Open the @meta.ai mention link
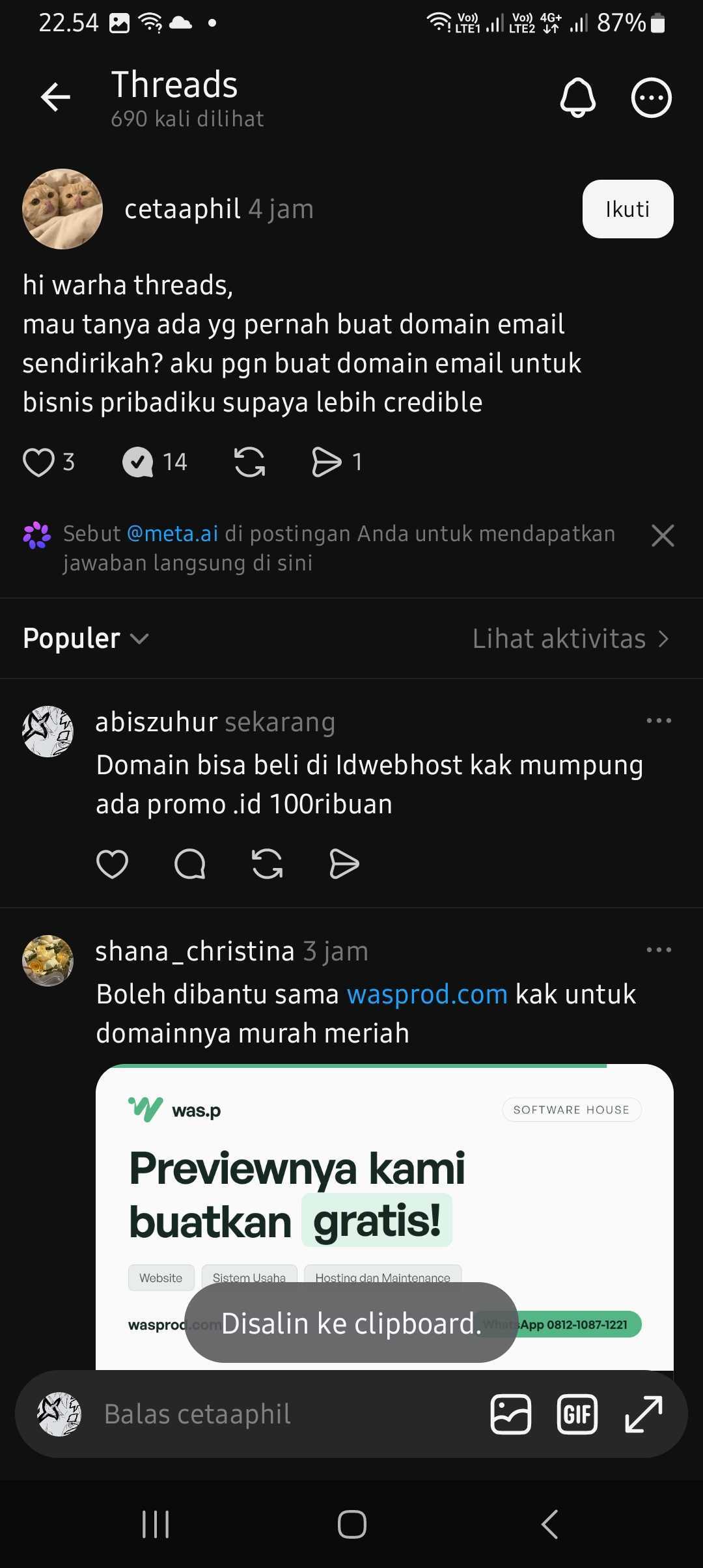703x1568 pixels. [x=172, y=533]
